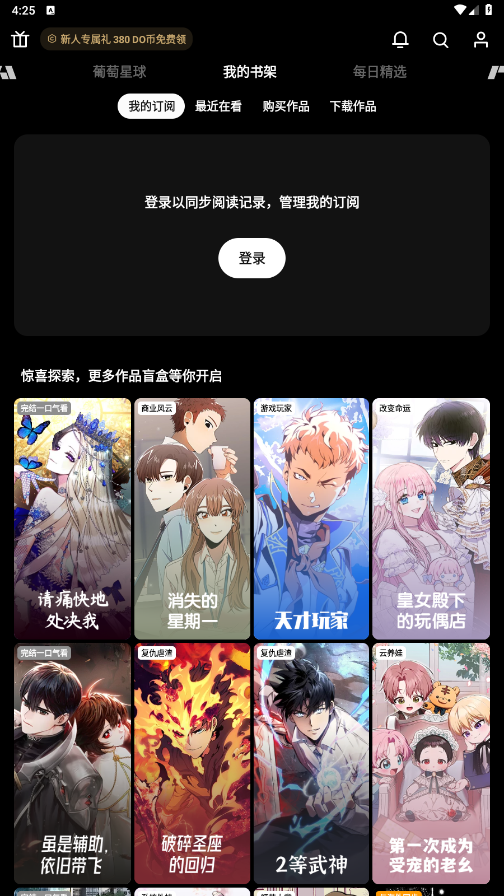The image size is (504, 896).
Task: Switch to the 每日精选 tab
Action: tap(379, 72)
